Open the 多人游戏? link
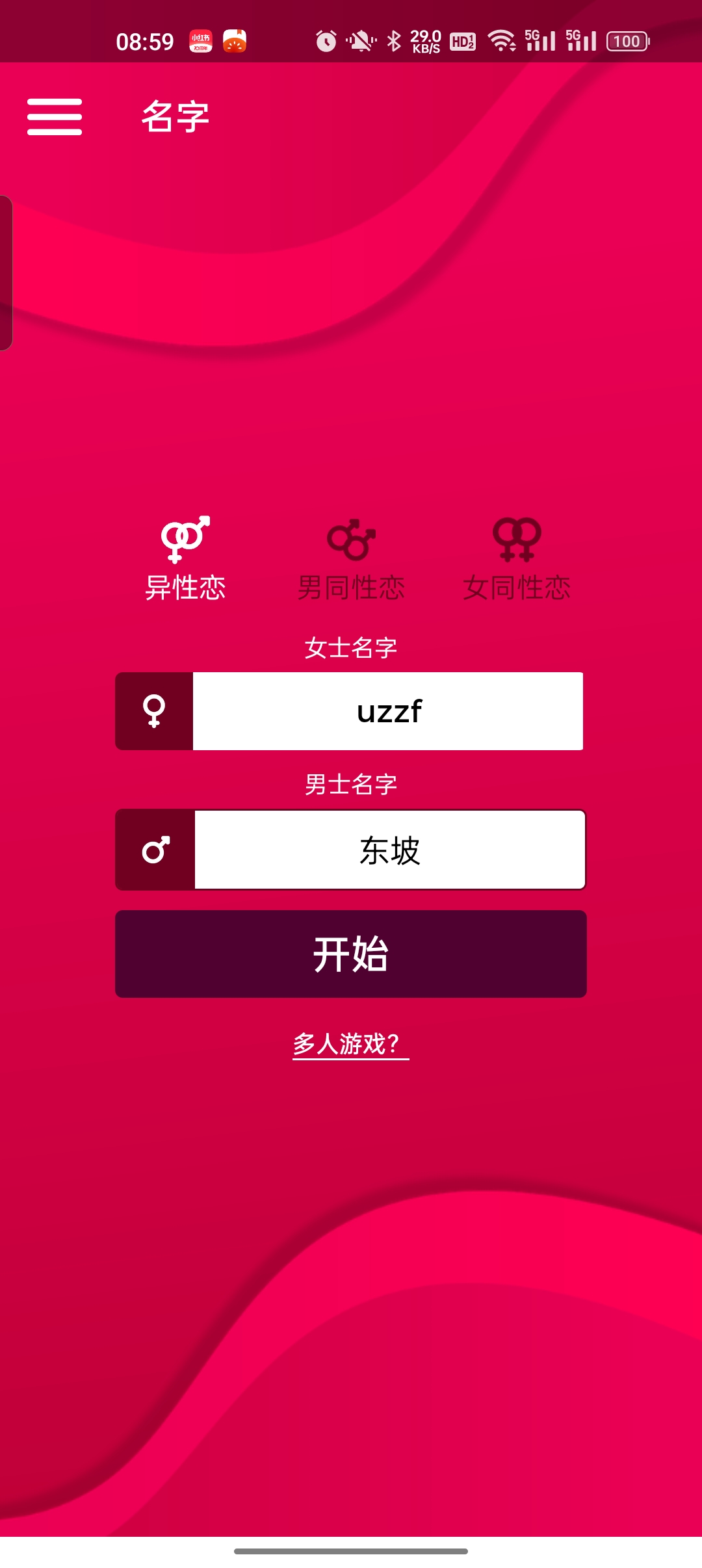The width and height of the screenshot is (702, 1568). tap(350, 1044)
